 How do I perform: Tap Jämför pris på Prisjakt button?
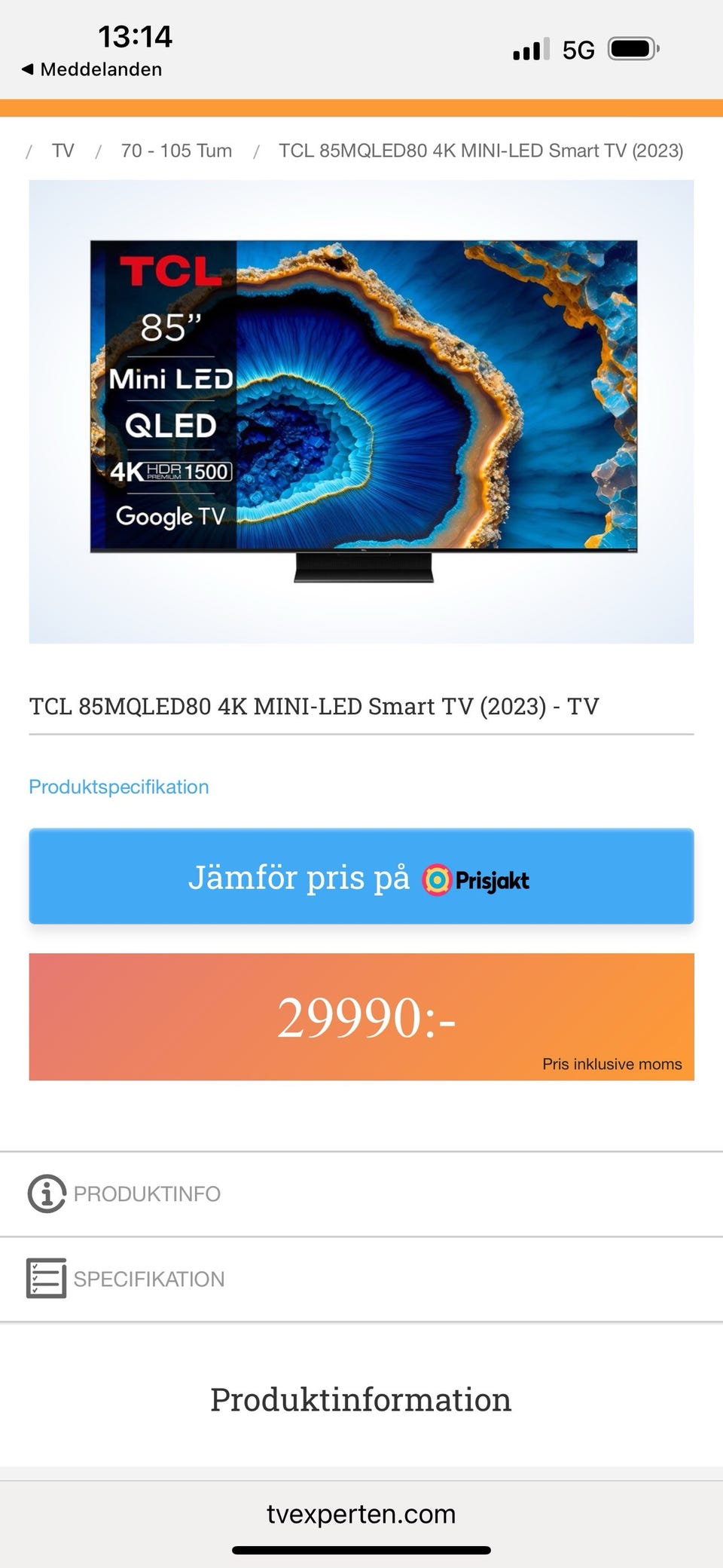[361, 876]
